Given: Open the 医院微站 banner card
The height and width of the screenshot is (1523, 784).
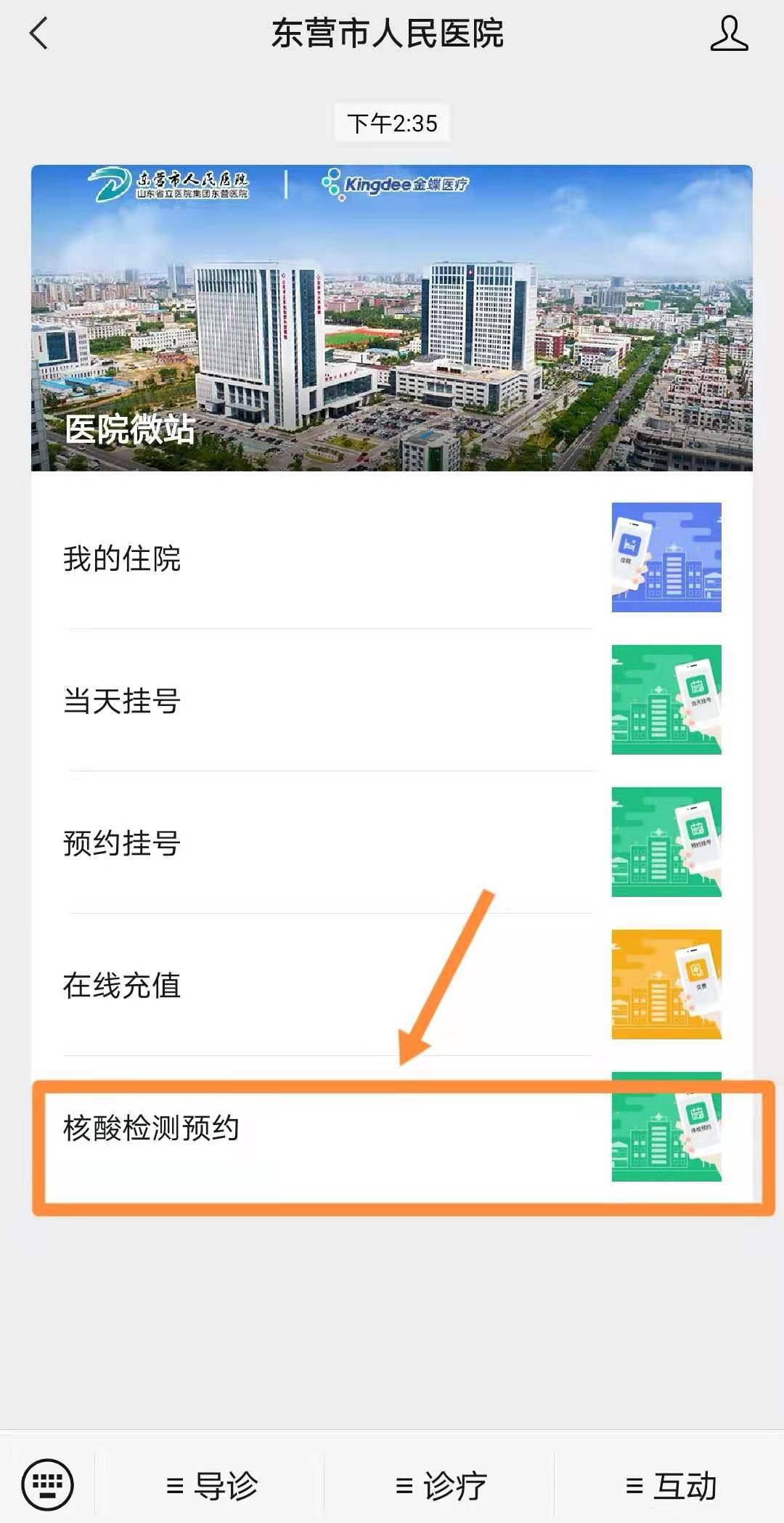Looking at the screenshot, I should pos(391,318).
